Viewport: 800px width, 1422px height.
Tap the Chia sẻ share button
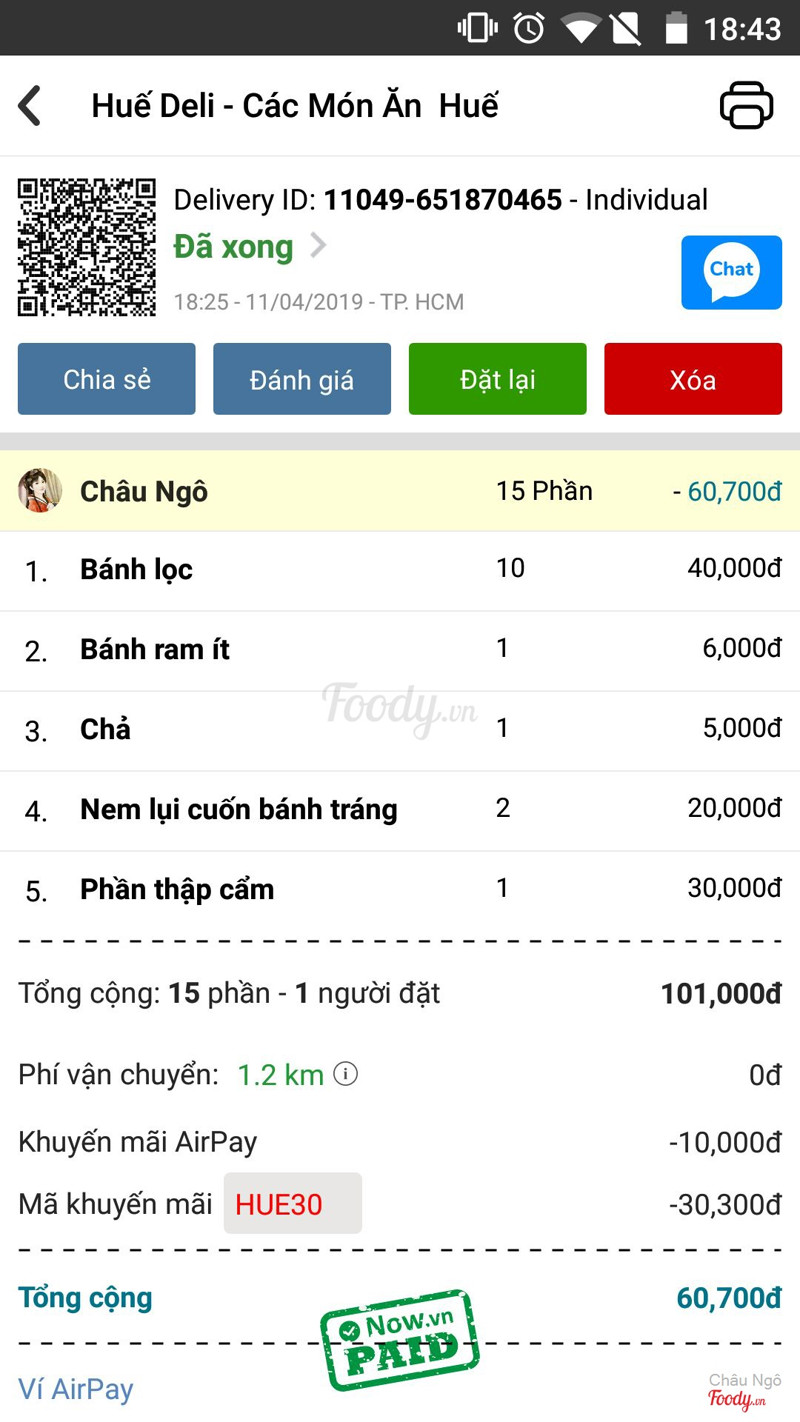[107, 379]
